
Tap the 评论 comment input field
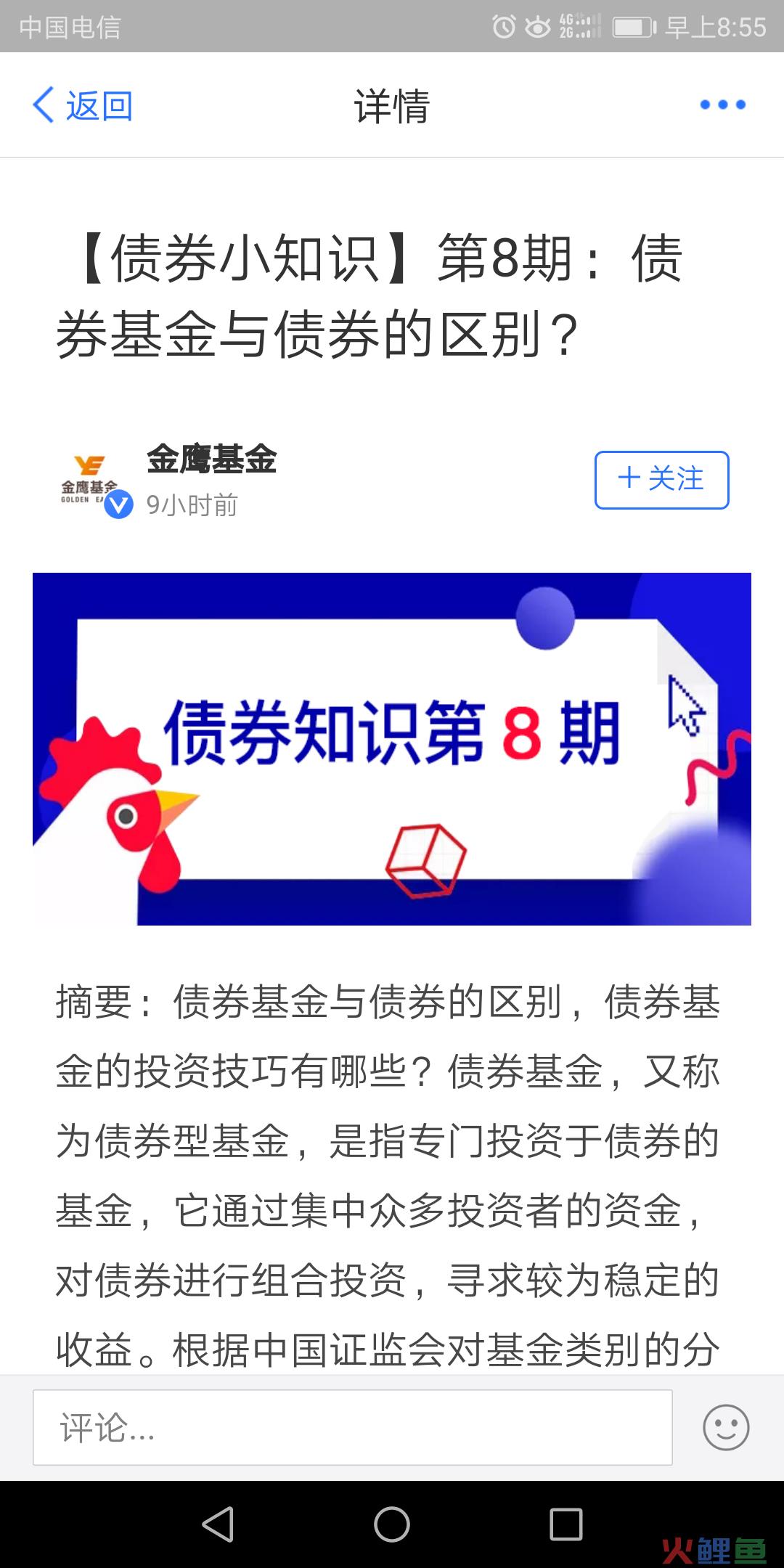(x=352, y=1427)
